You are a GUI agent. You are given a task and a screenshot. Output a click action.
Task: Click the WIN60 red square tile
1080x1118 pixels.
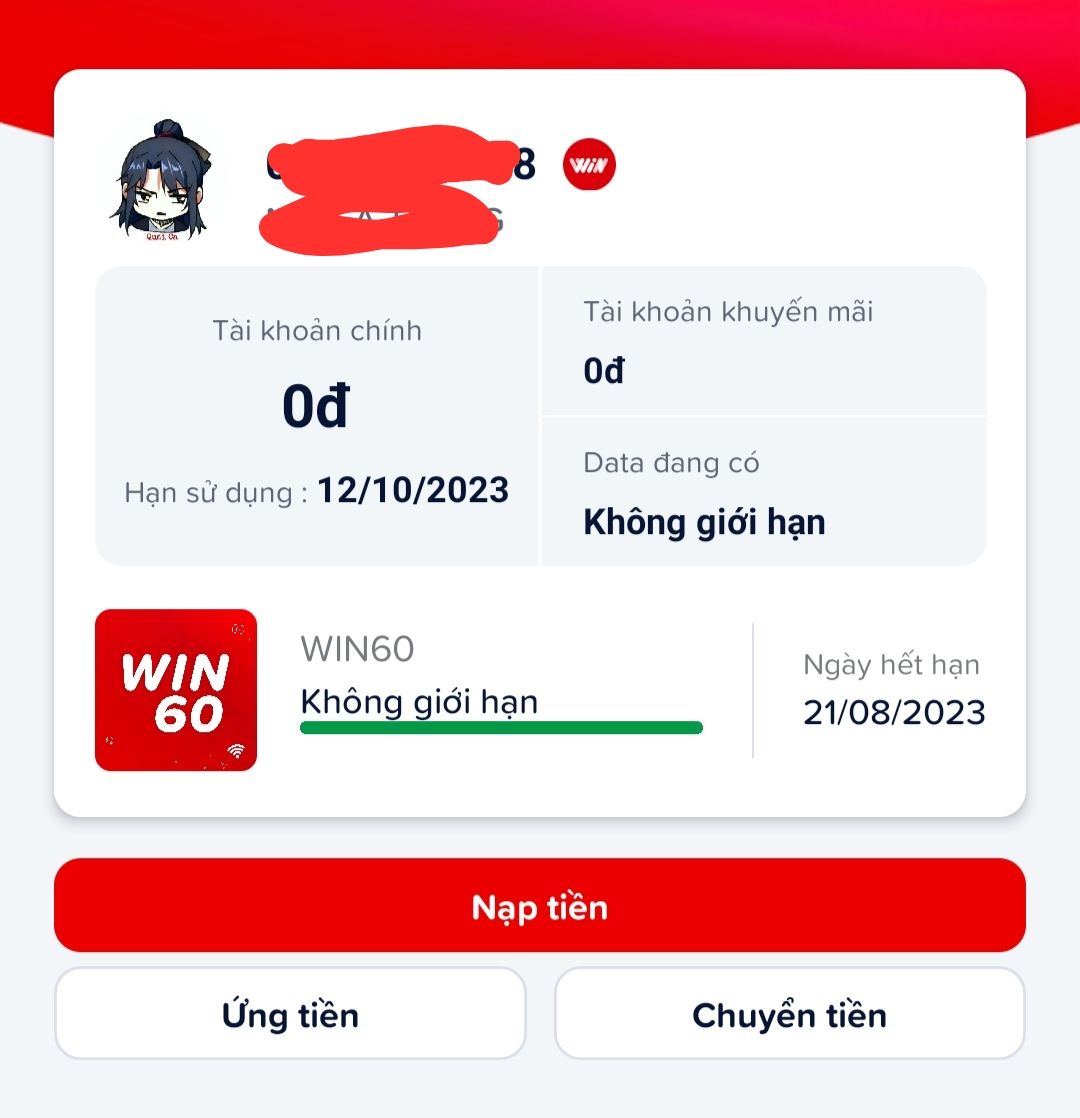coord(176,689)
